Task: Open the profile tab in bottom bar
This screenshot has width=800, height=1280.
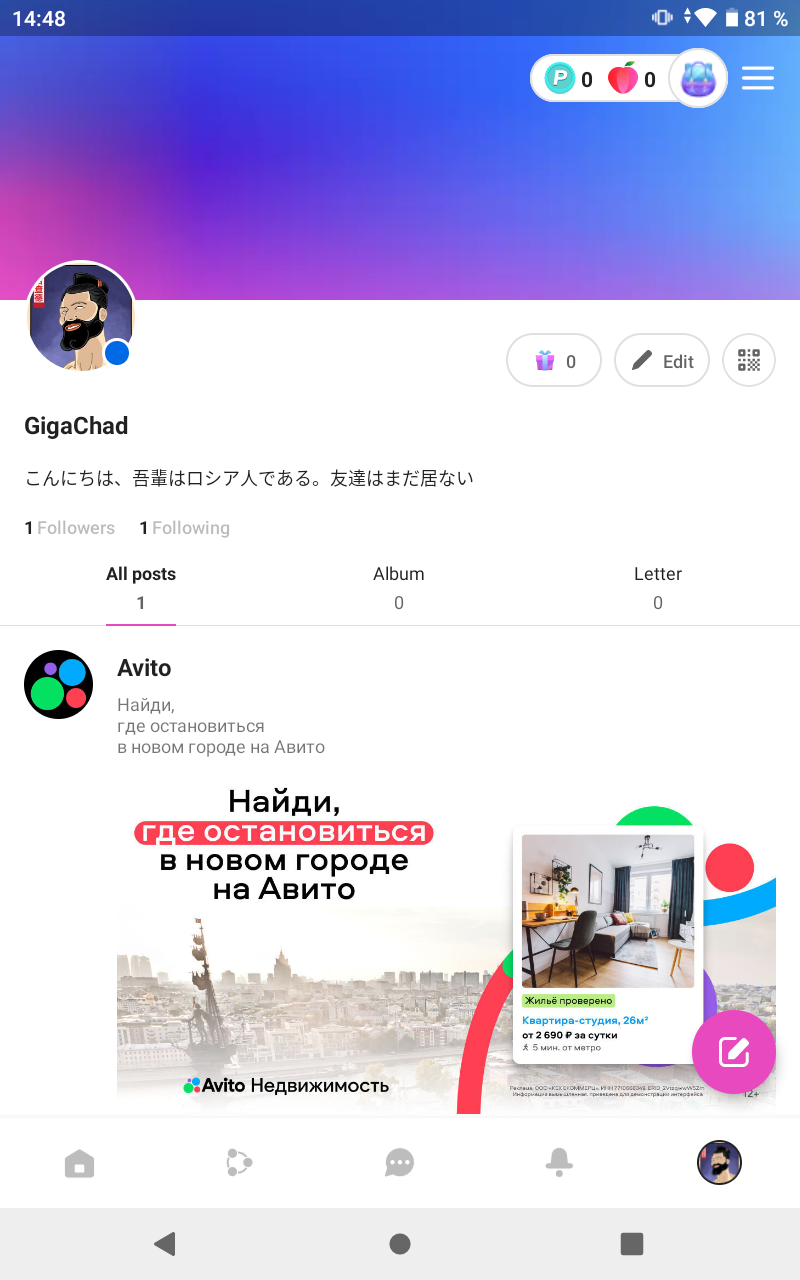Action: [x=719, y=1163]
